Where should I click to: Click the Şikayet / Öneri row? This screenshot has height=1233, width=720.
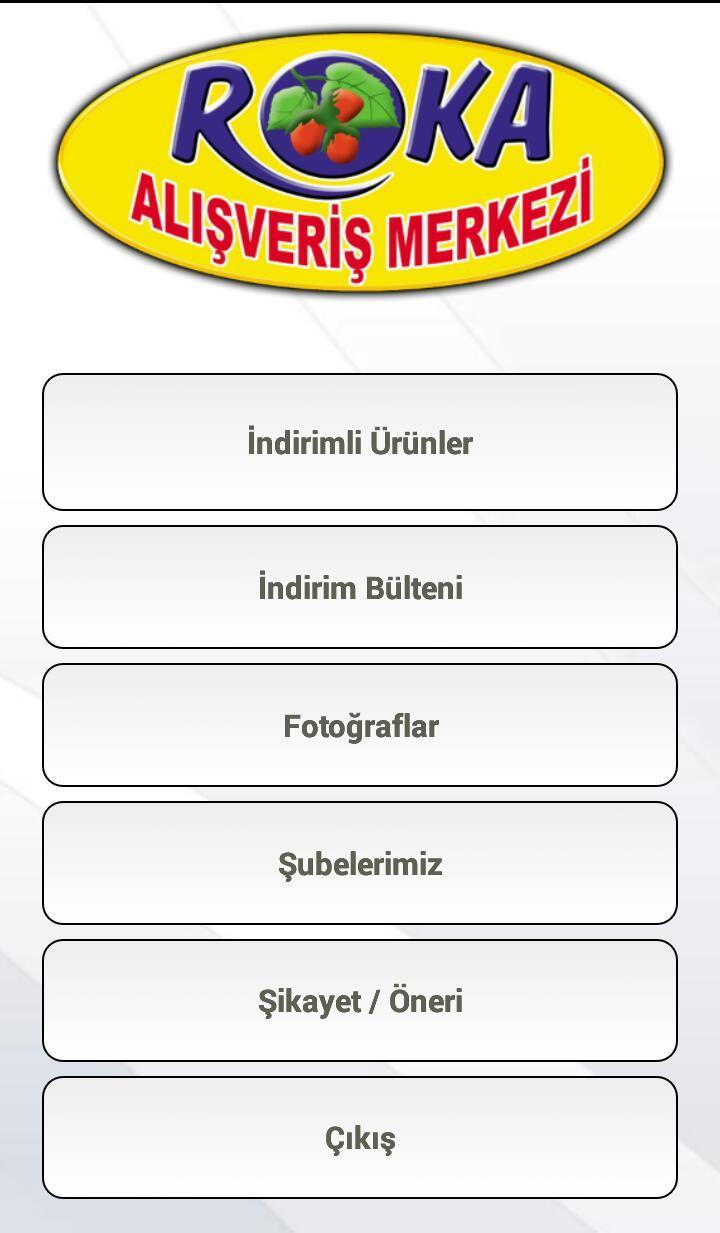[358, 1000]
